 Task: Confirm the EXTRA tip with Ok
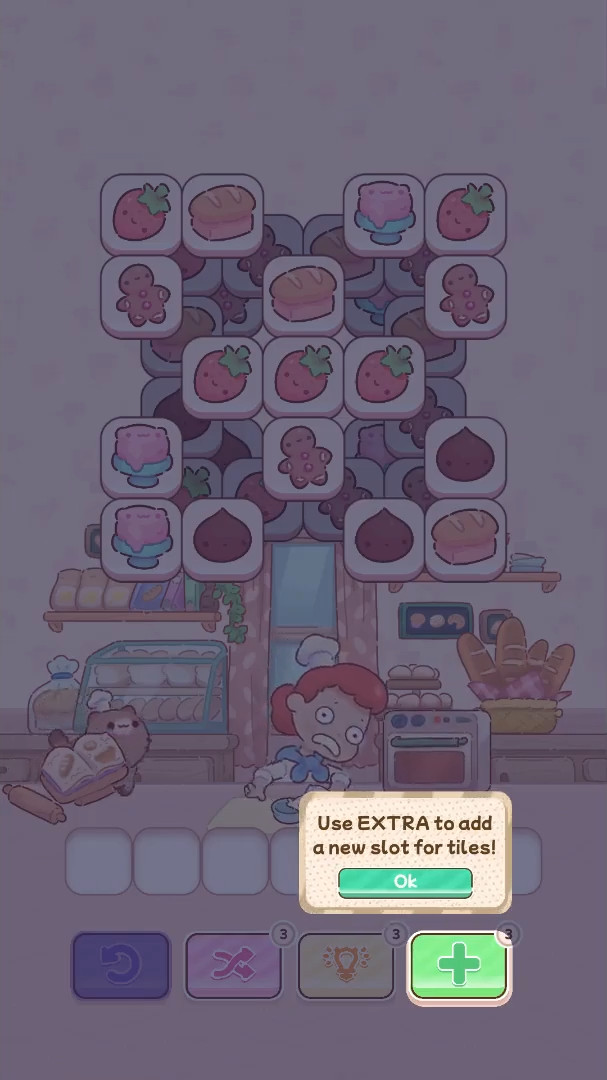pos(405,881)
